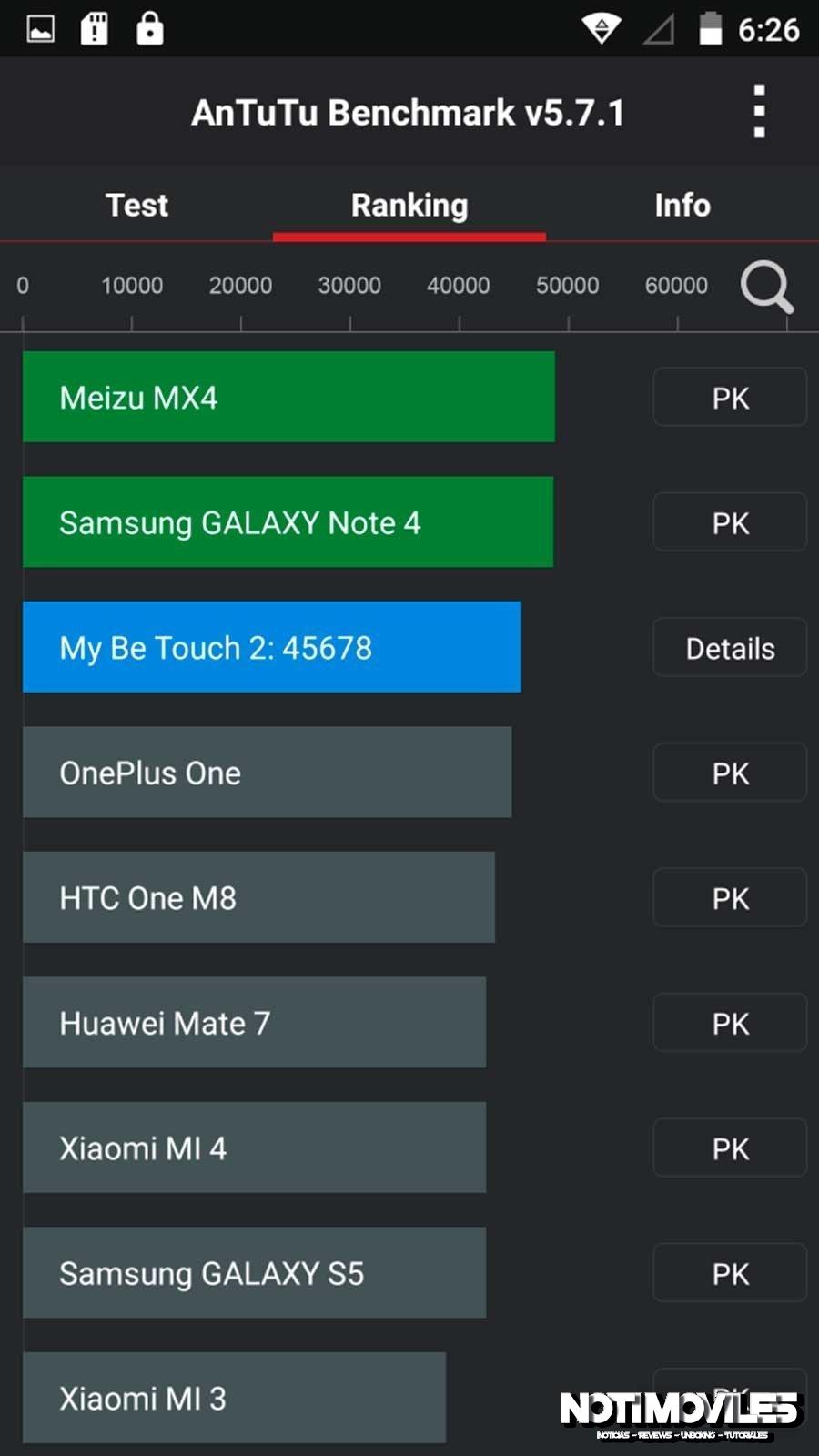Tap PK next to Meizu MX4

click(730, 398)
